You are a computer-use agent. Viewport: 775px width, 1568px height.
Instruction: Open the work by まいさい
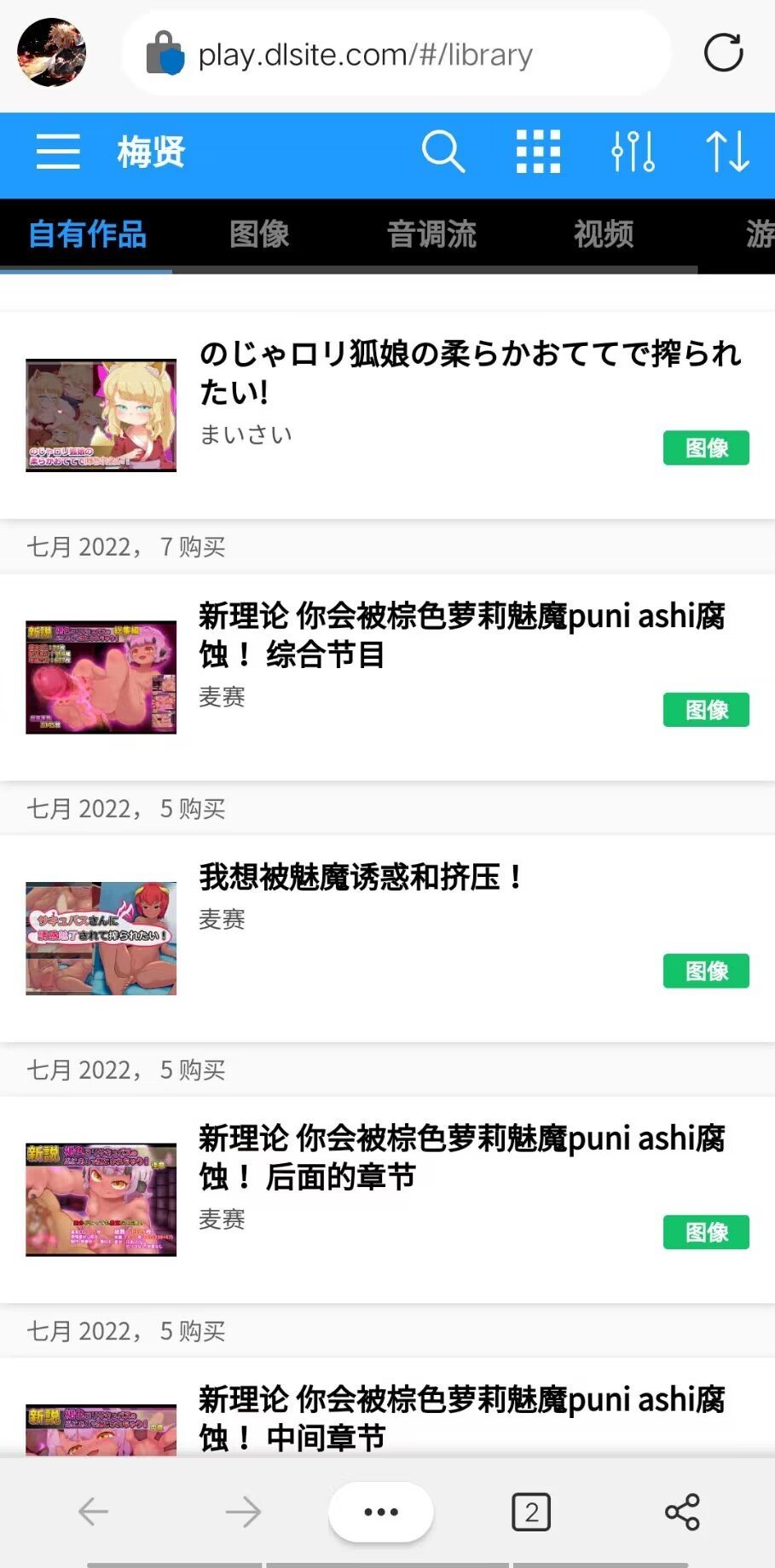point(469,373)
